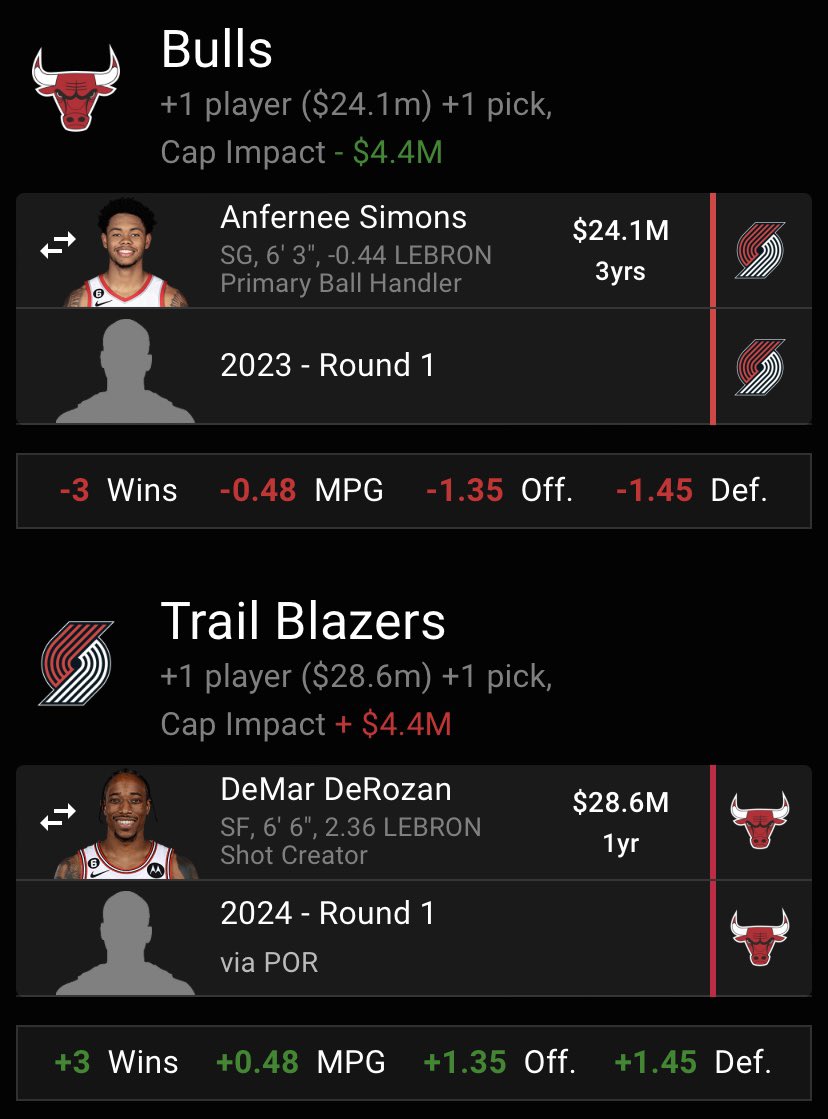Tap the swap arrows beside Anfernee Simons
The height and width of the screenshot is (1119, 828).
[57, 248]
